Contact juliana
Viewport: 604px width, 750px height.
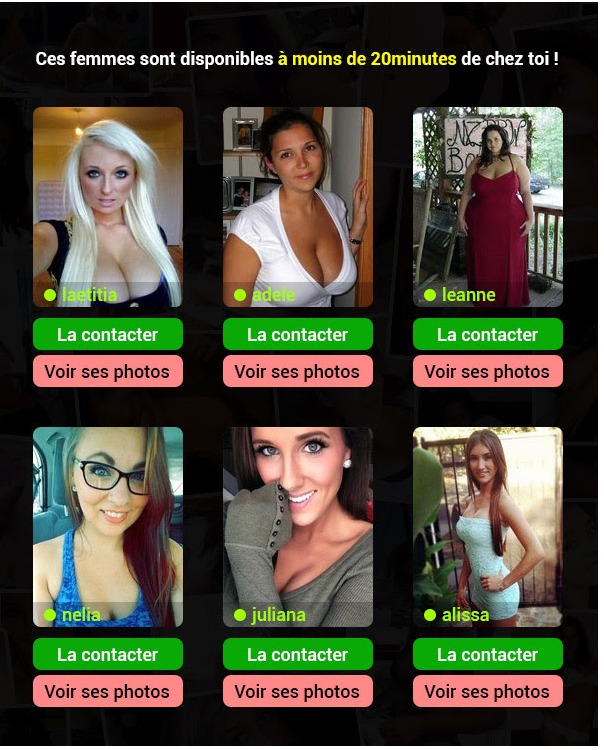coord(298,654)
